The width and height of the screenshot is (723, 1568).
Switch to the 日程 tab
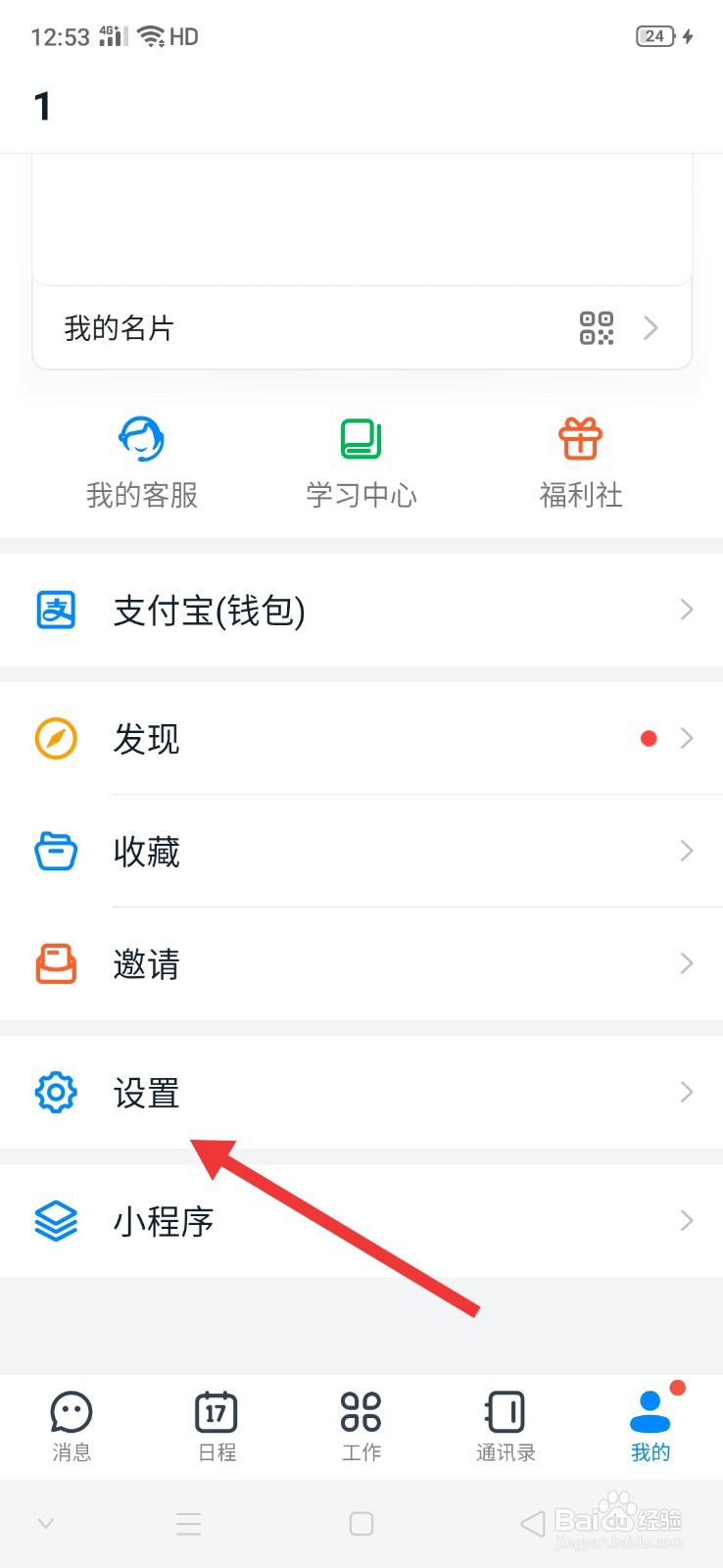tap(217, 1427)
